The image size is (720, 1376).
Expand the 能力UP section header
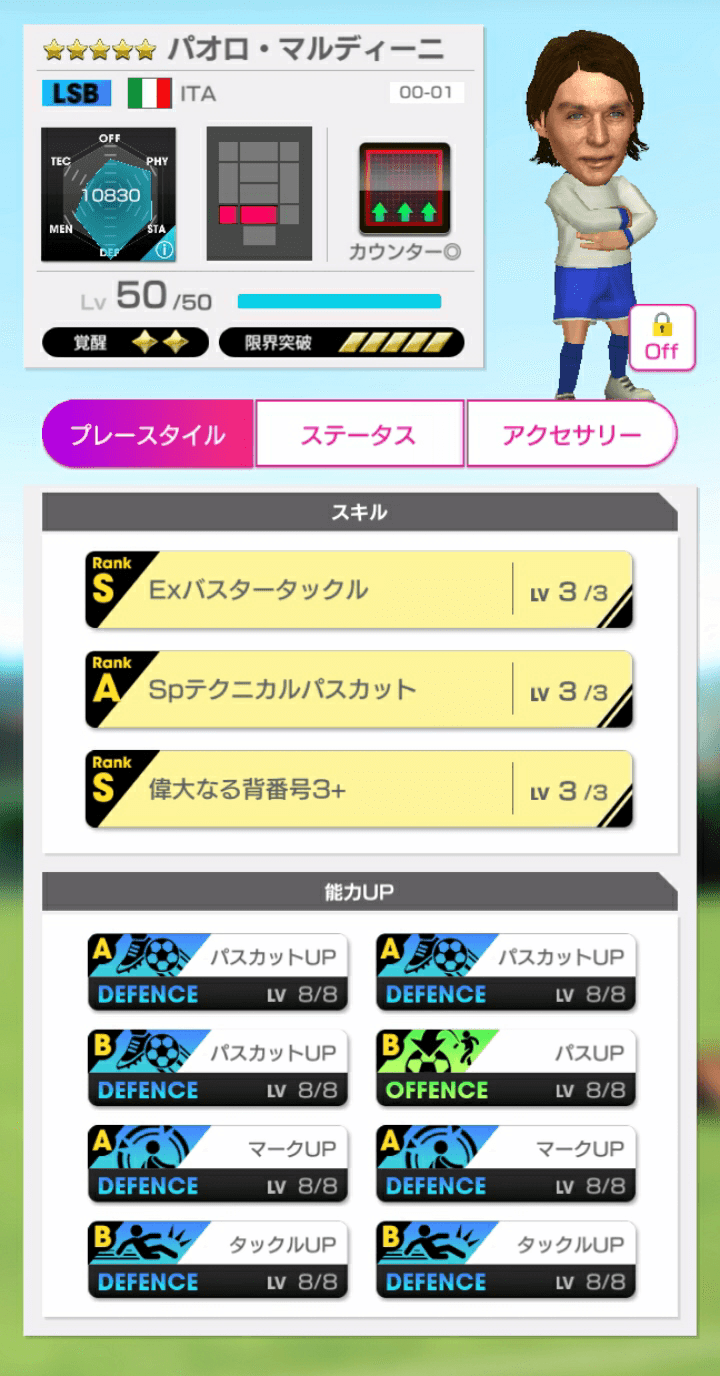358,892
